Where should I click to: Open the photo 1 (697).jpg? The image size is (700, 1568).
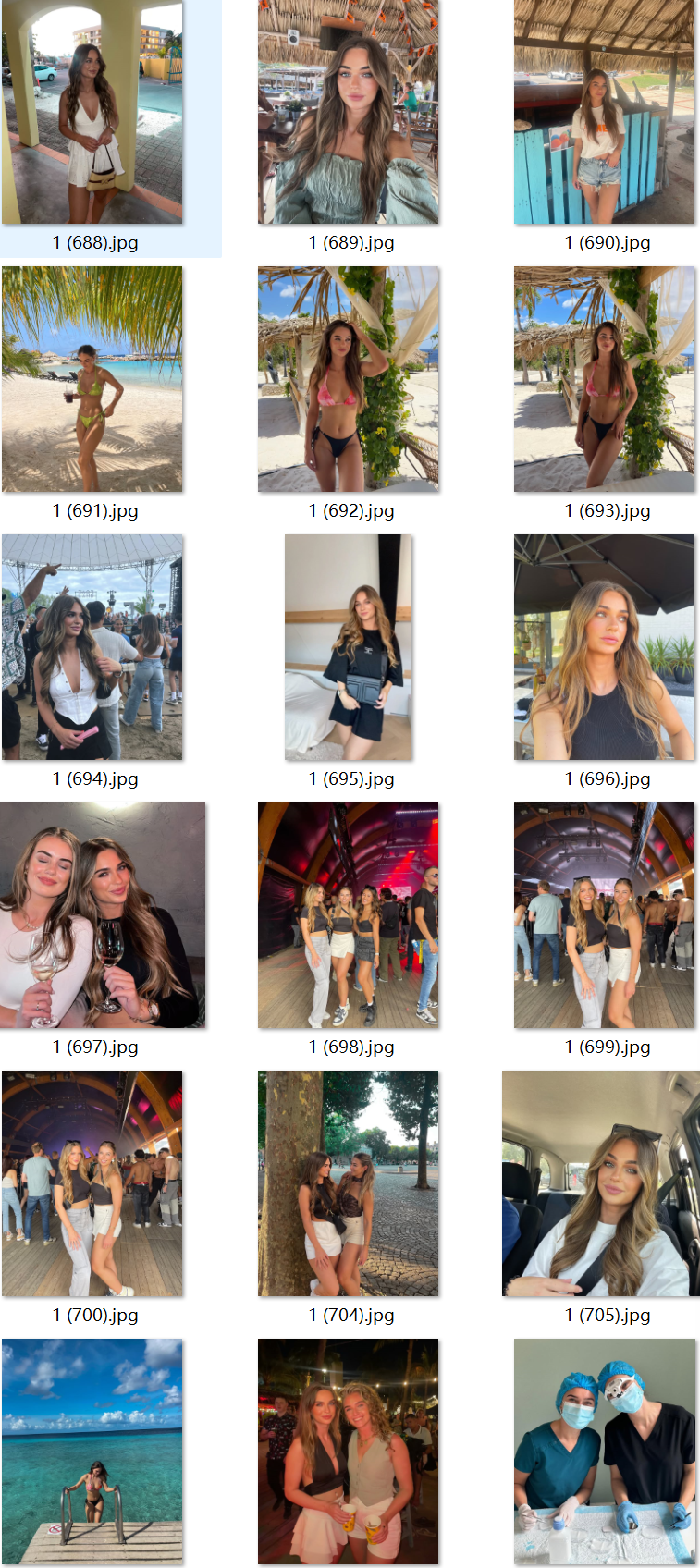click(103, 915)
